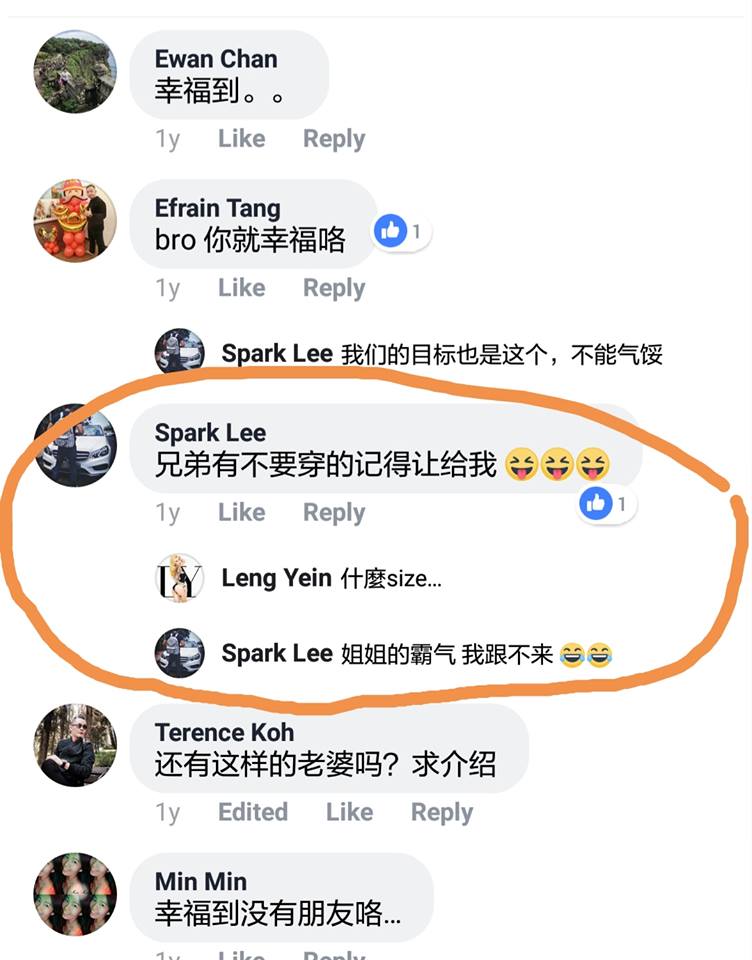752x960 pixels.
Task: Open Ewan Chan's profile name
Action: click(216, 59)
